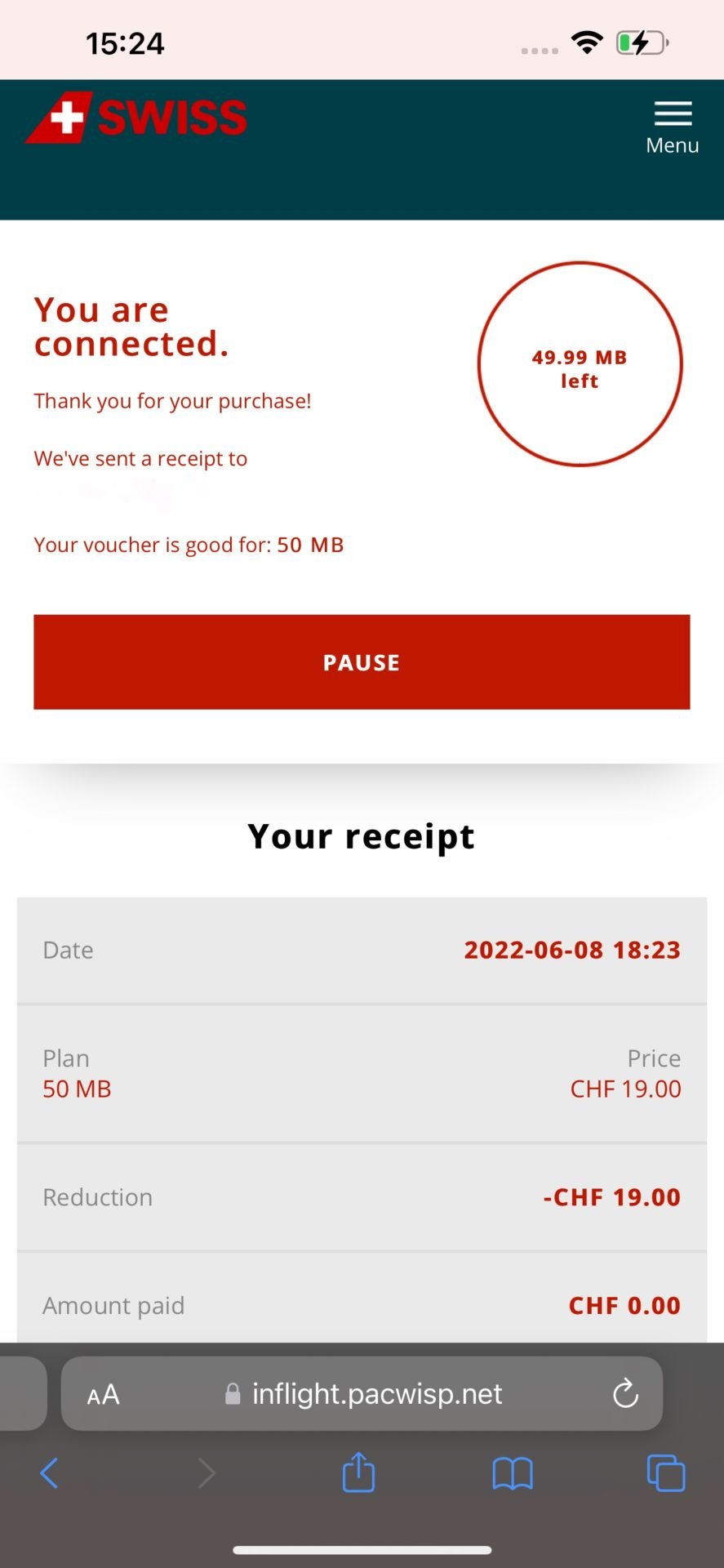This screenshot has height=1568, width=724.
Task: Tap the PAUSE button
Action: (x=362, y=661)
